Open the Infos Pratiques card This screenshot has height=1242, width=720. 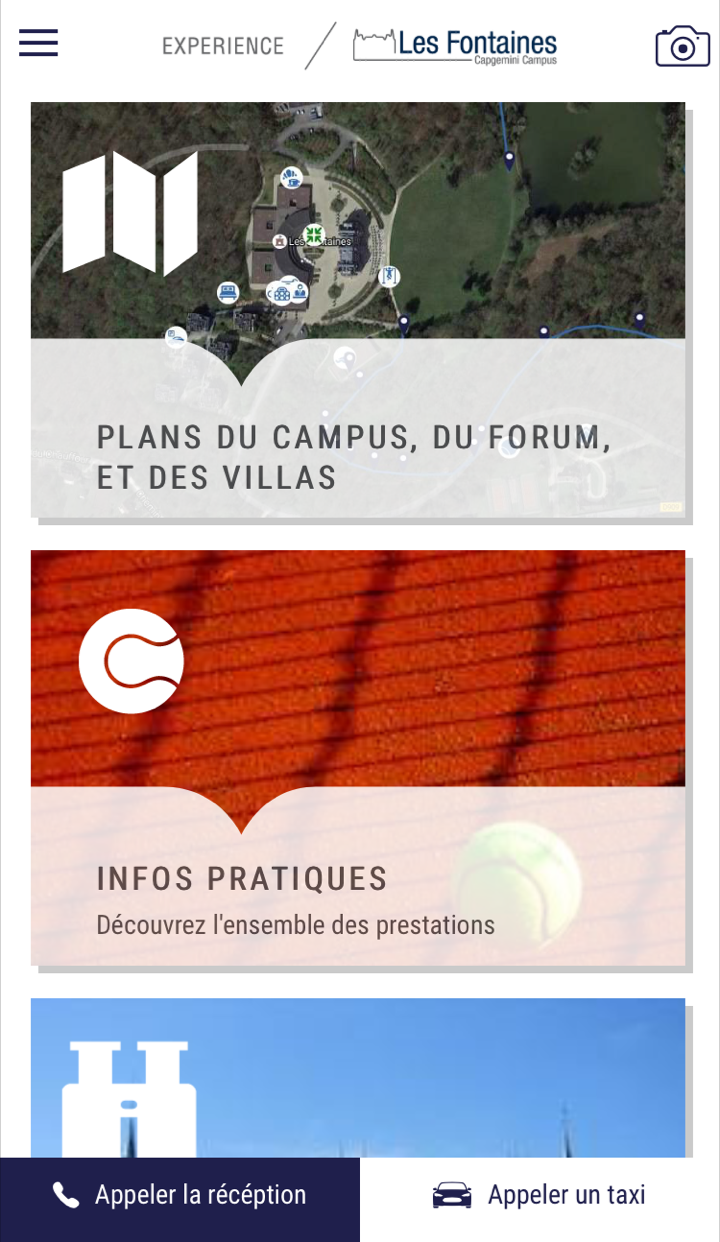[x=358, y=758]
